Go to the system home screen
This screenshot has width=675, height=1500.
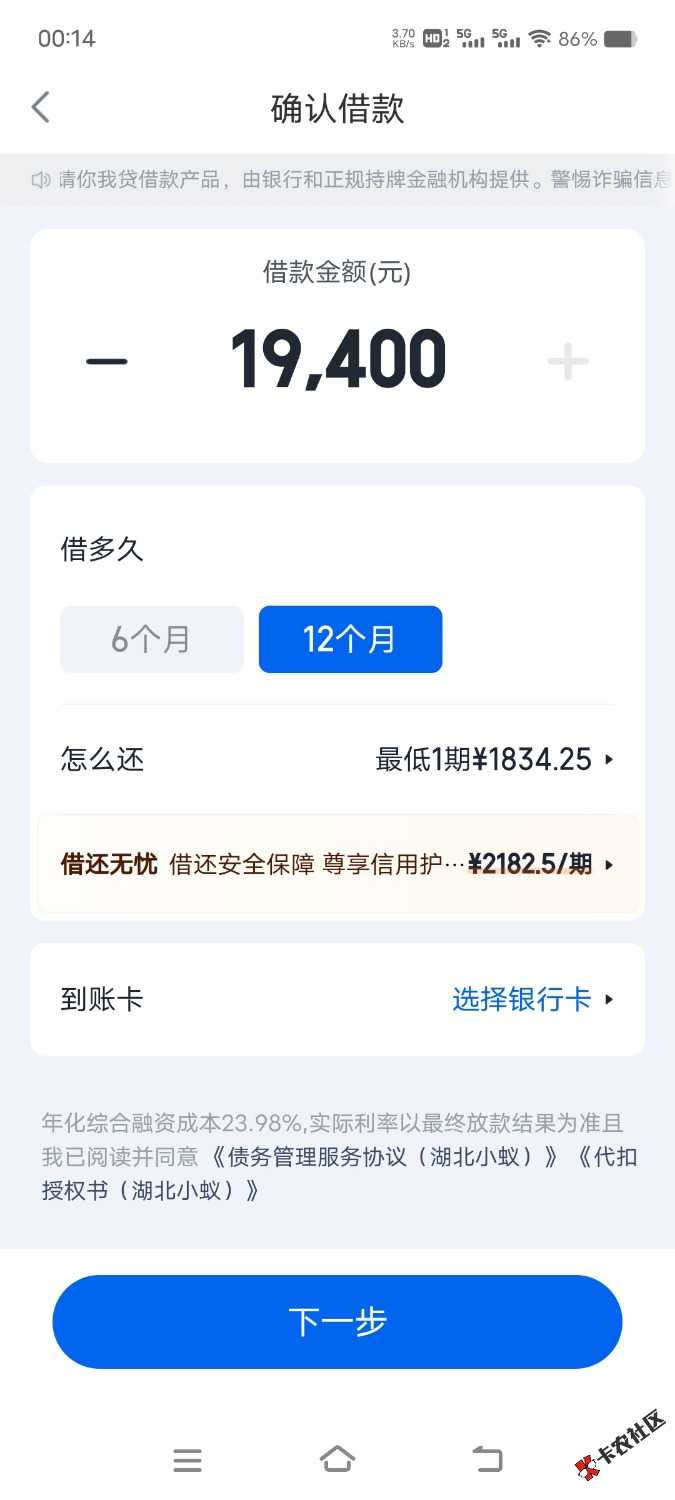tap(337, 1460)
